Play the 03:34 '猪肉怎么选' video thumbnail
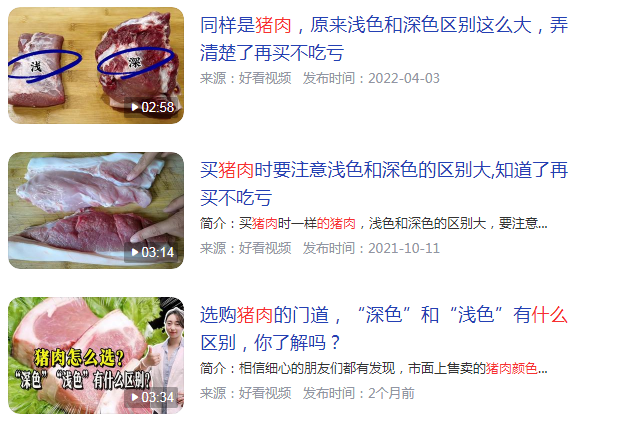The image size is (628, 425). 96,355
